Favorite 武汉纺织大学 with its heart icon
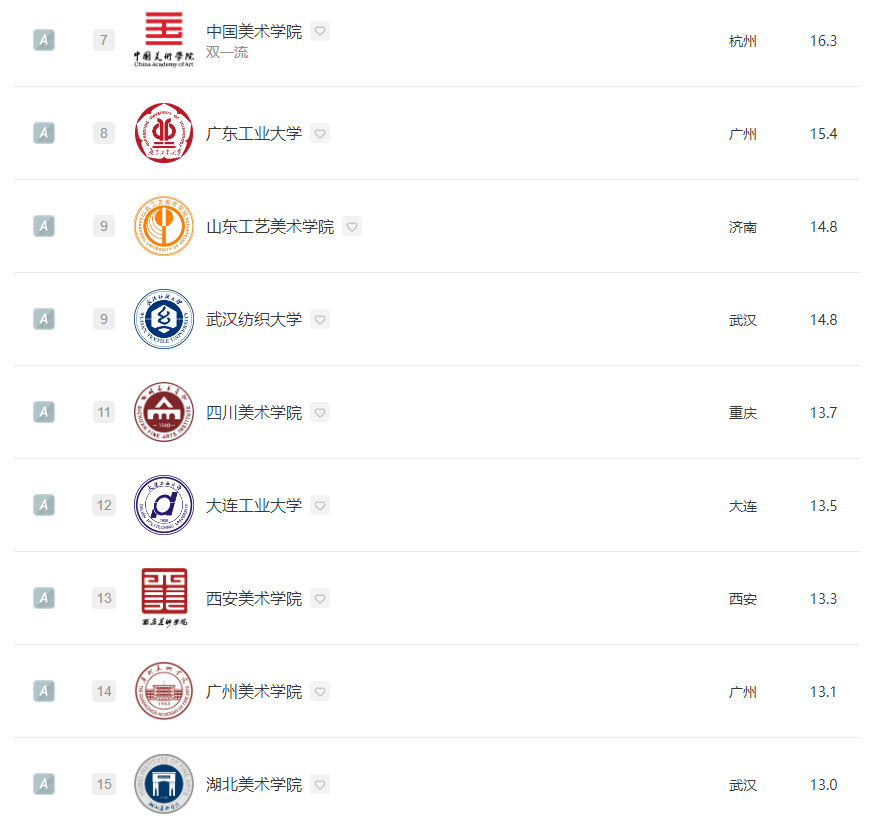 point(320,319)
